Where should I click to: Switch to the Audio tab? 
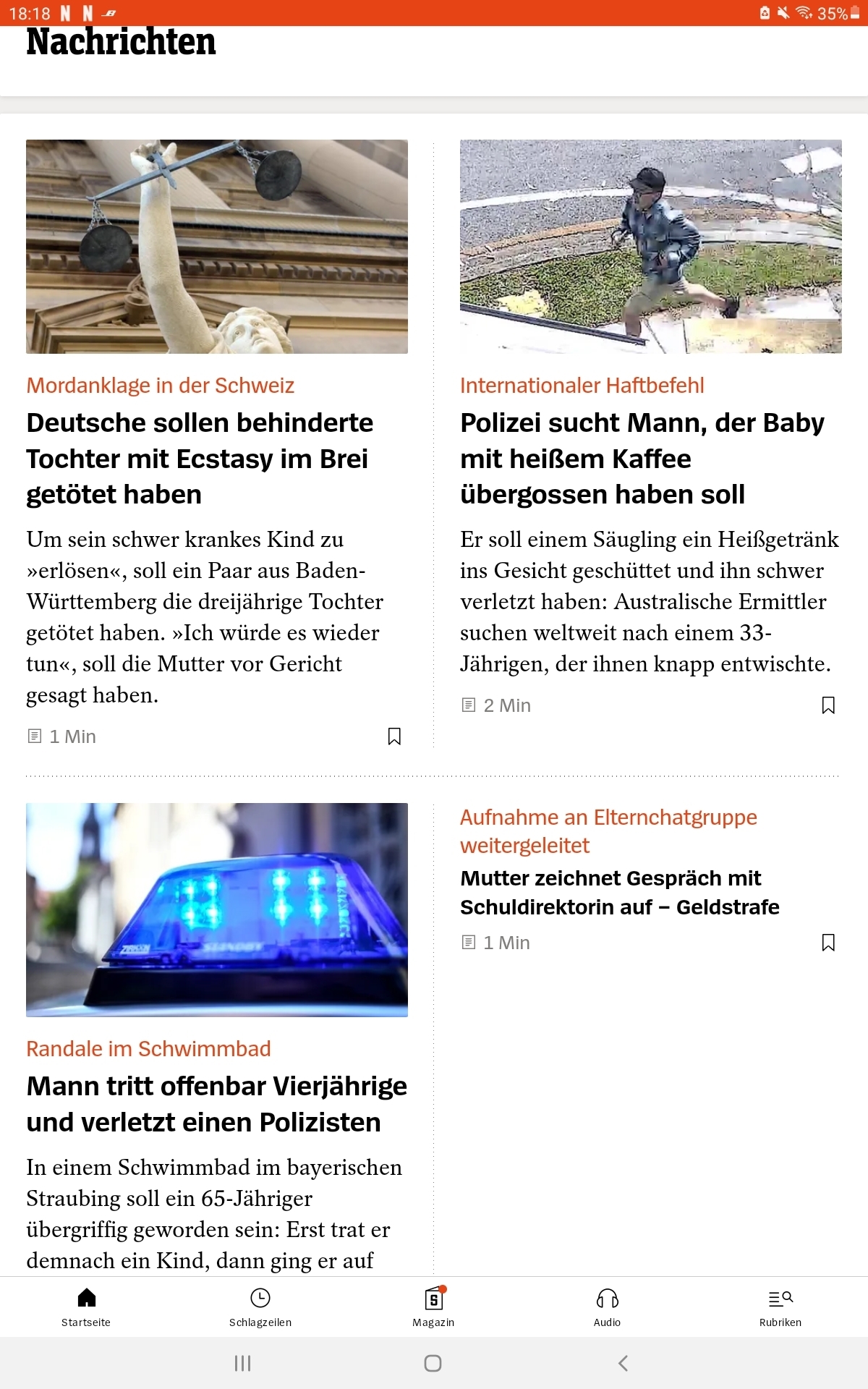point(607,1307)
